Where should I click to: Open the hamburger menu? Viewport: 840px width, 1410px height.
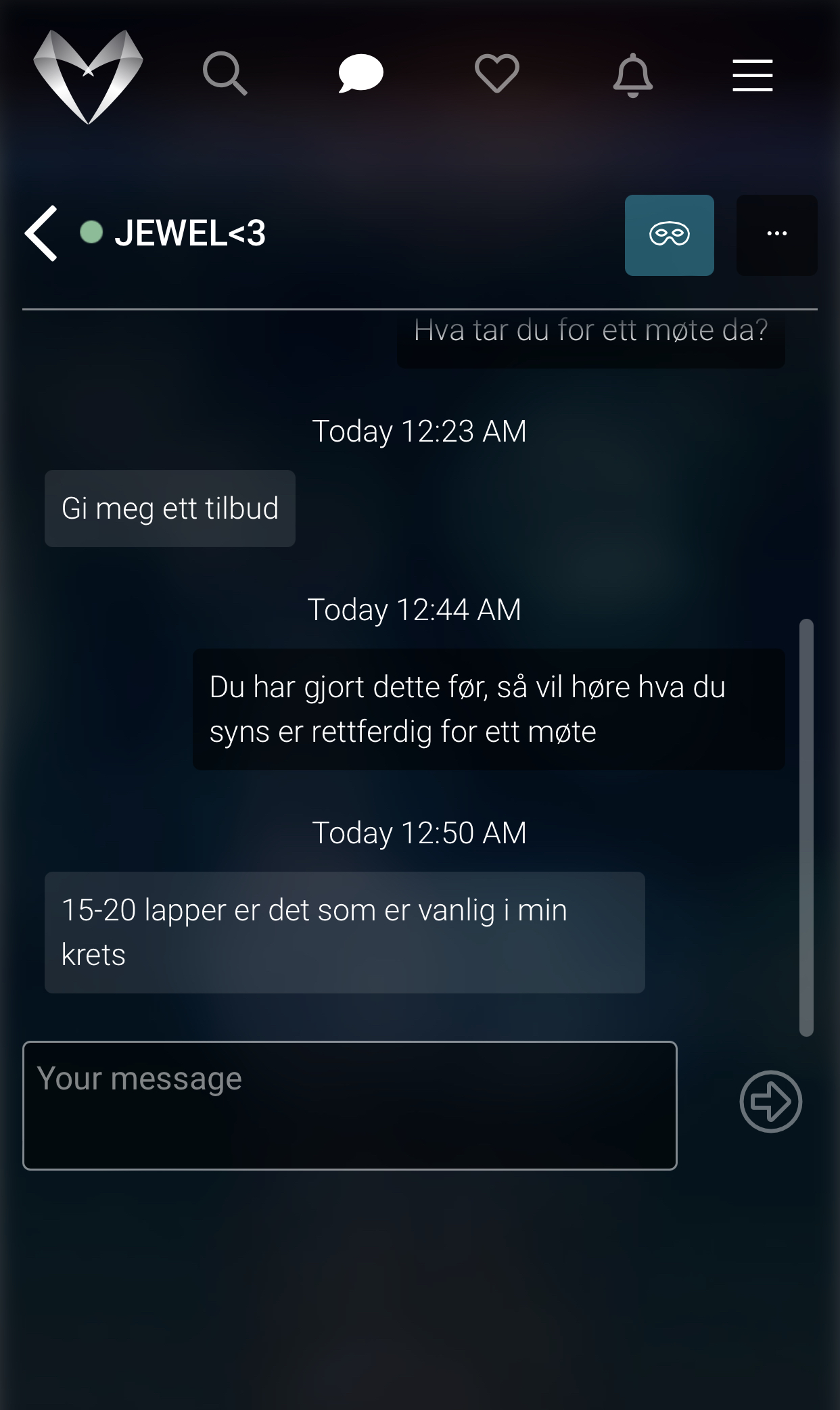[753, 74]
